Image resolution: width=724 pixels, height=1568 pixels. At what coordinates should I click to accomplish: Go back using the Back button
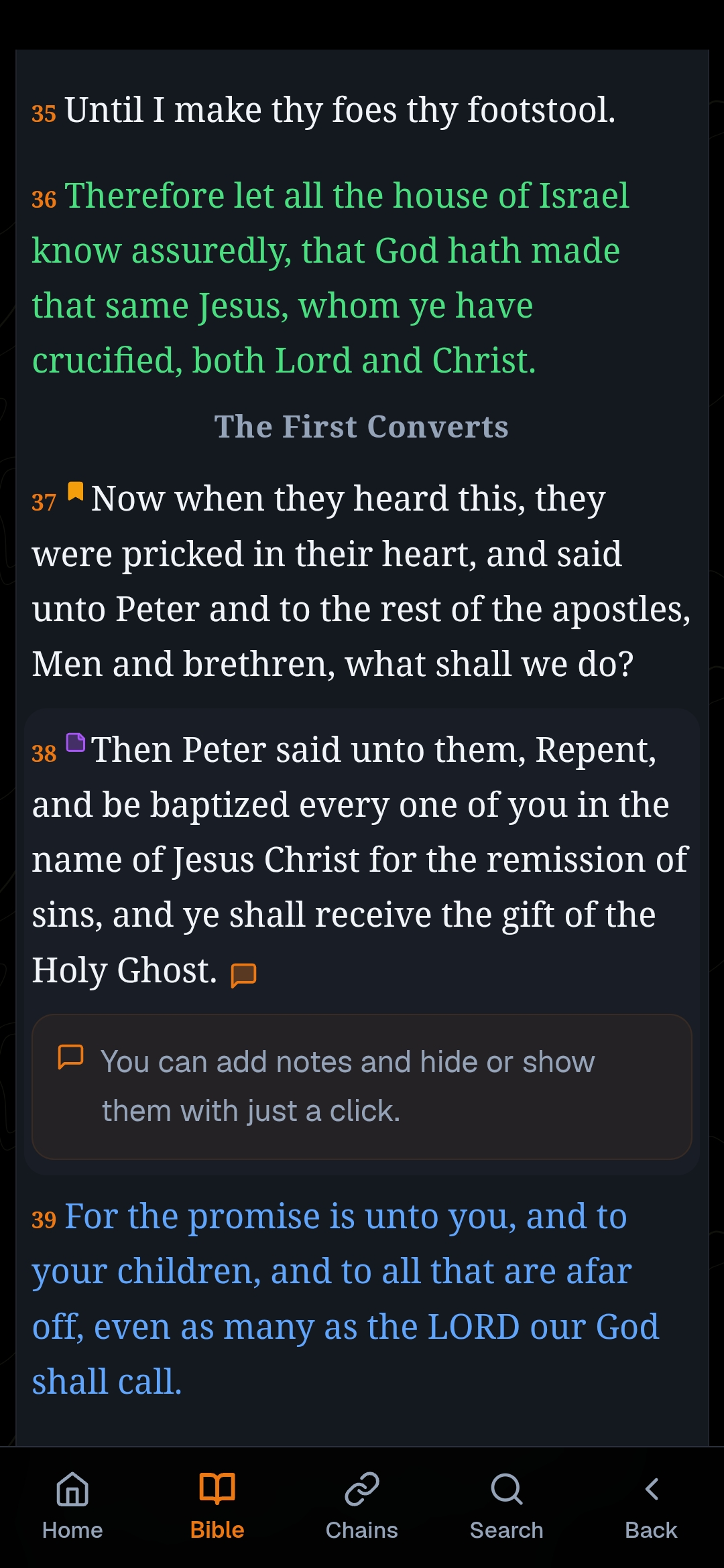(x=651, y=1506)
